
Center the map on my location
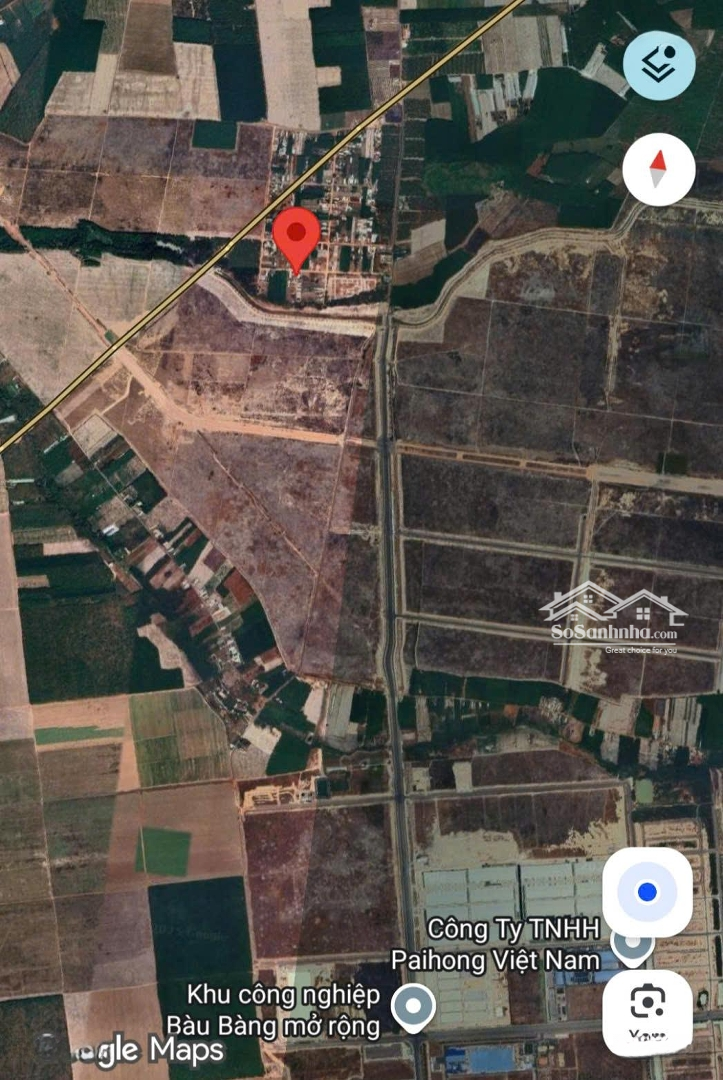(647, 892)
